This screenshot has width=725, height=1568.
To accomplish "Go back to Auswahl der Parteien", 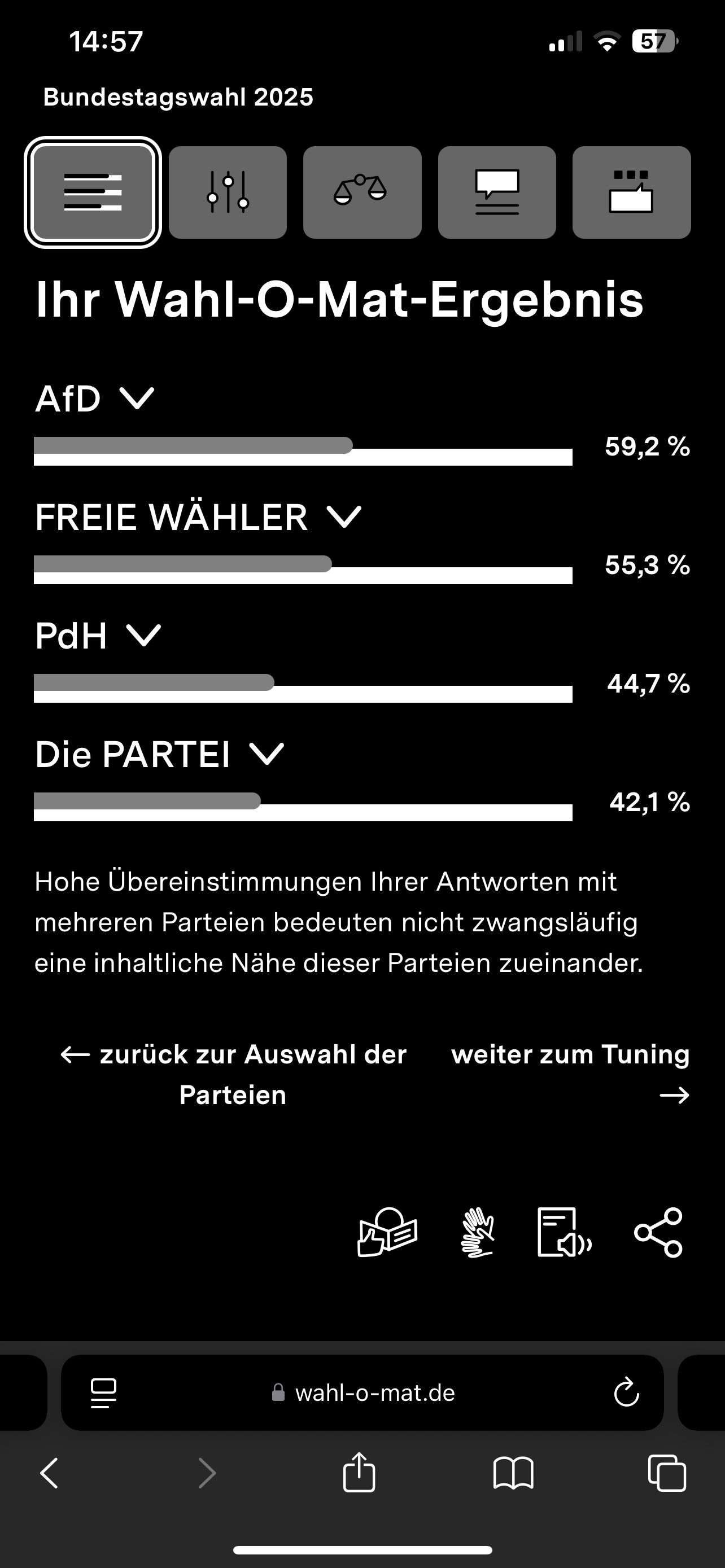I will [233, 1074].
